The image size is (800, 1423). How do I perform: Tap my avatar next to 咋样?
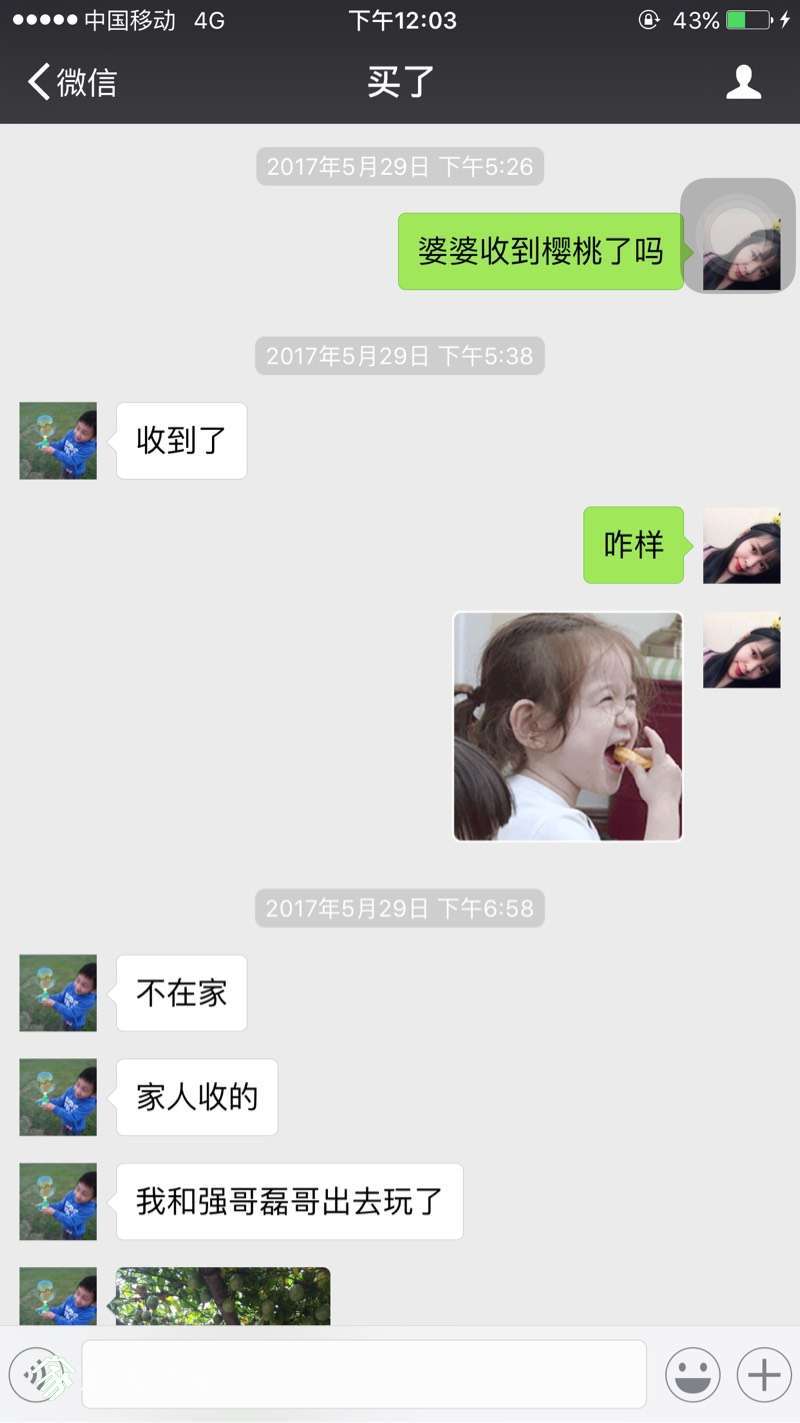tap(742, 545)
